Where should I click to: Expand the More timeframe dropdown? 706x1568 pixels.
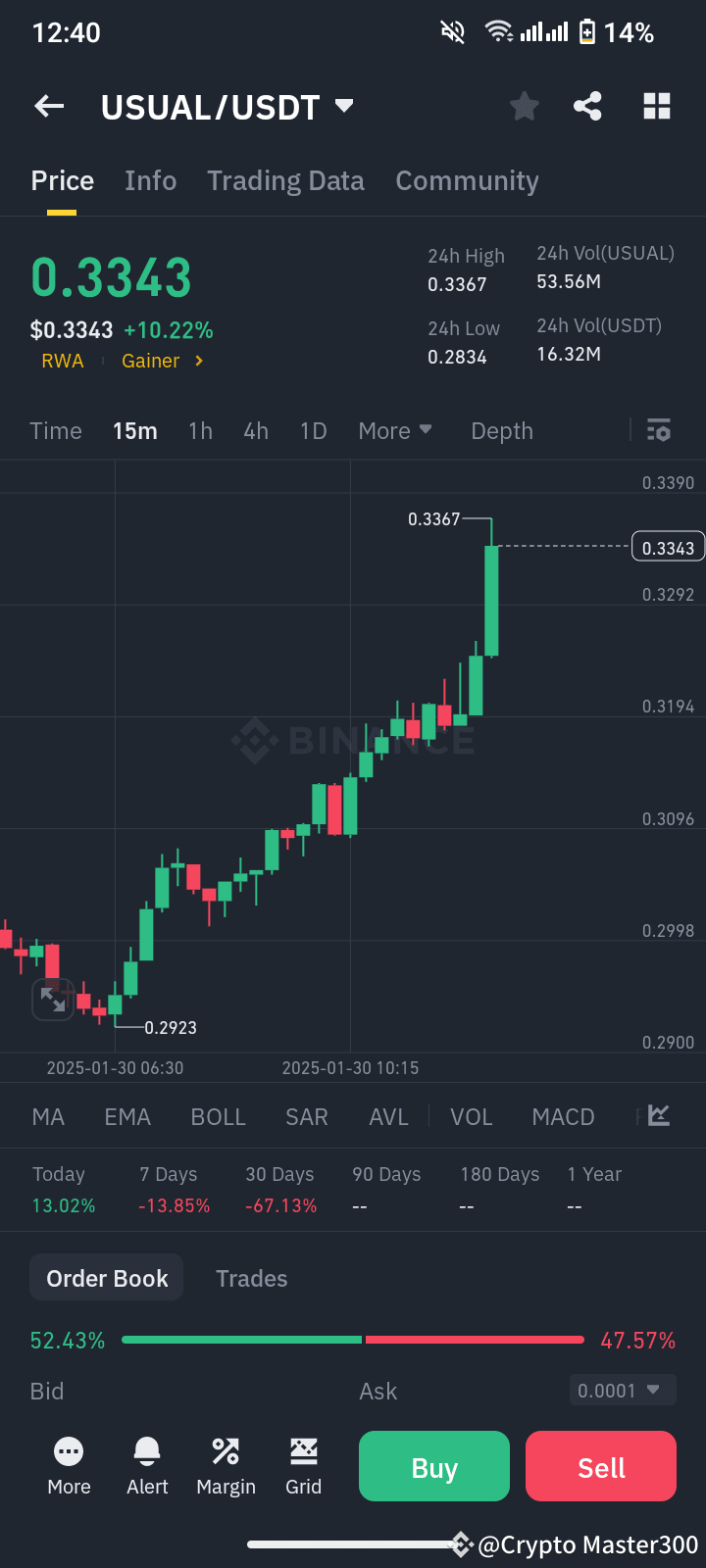[395, 430]
